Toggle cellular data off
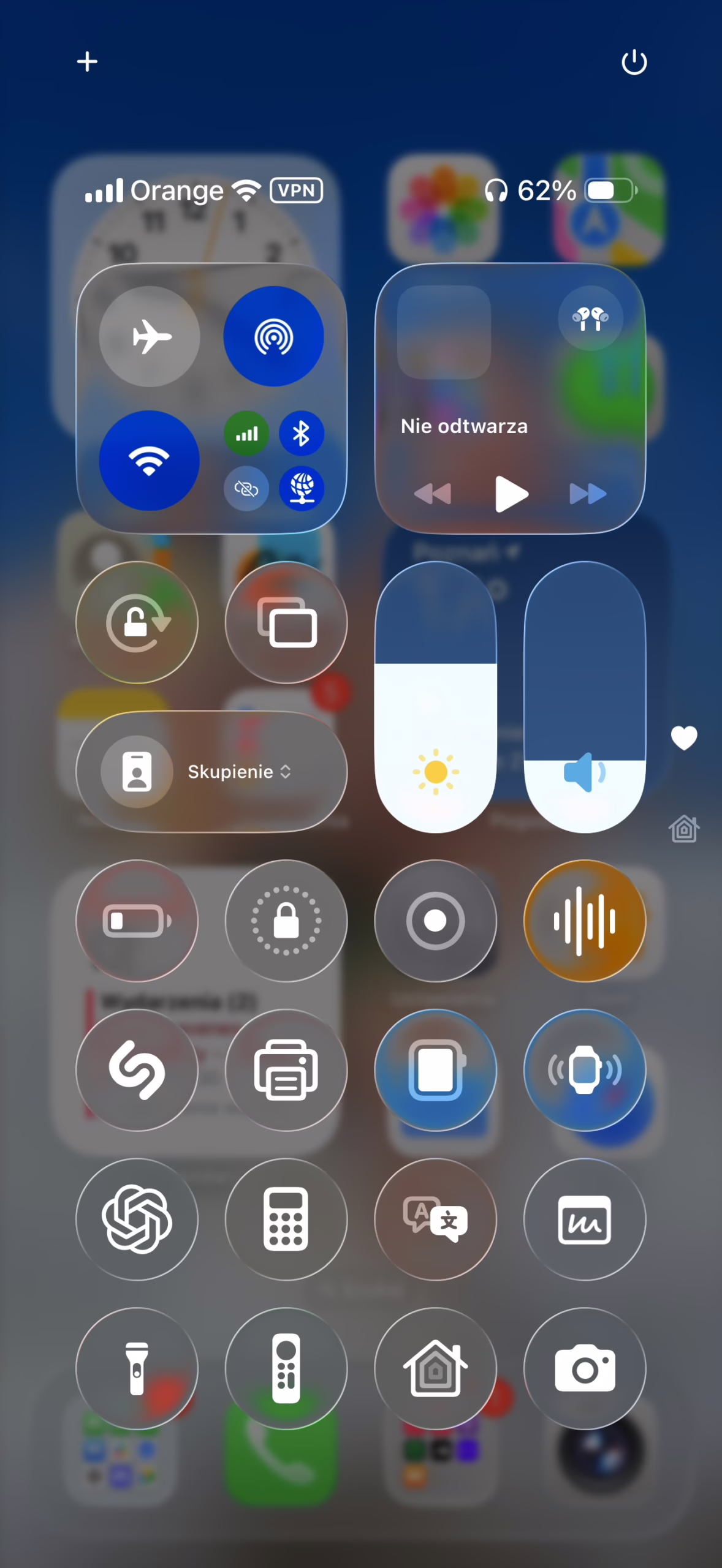This screenshot has width=722, height=1568. pyautogui.click(x=246, y=434)
